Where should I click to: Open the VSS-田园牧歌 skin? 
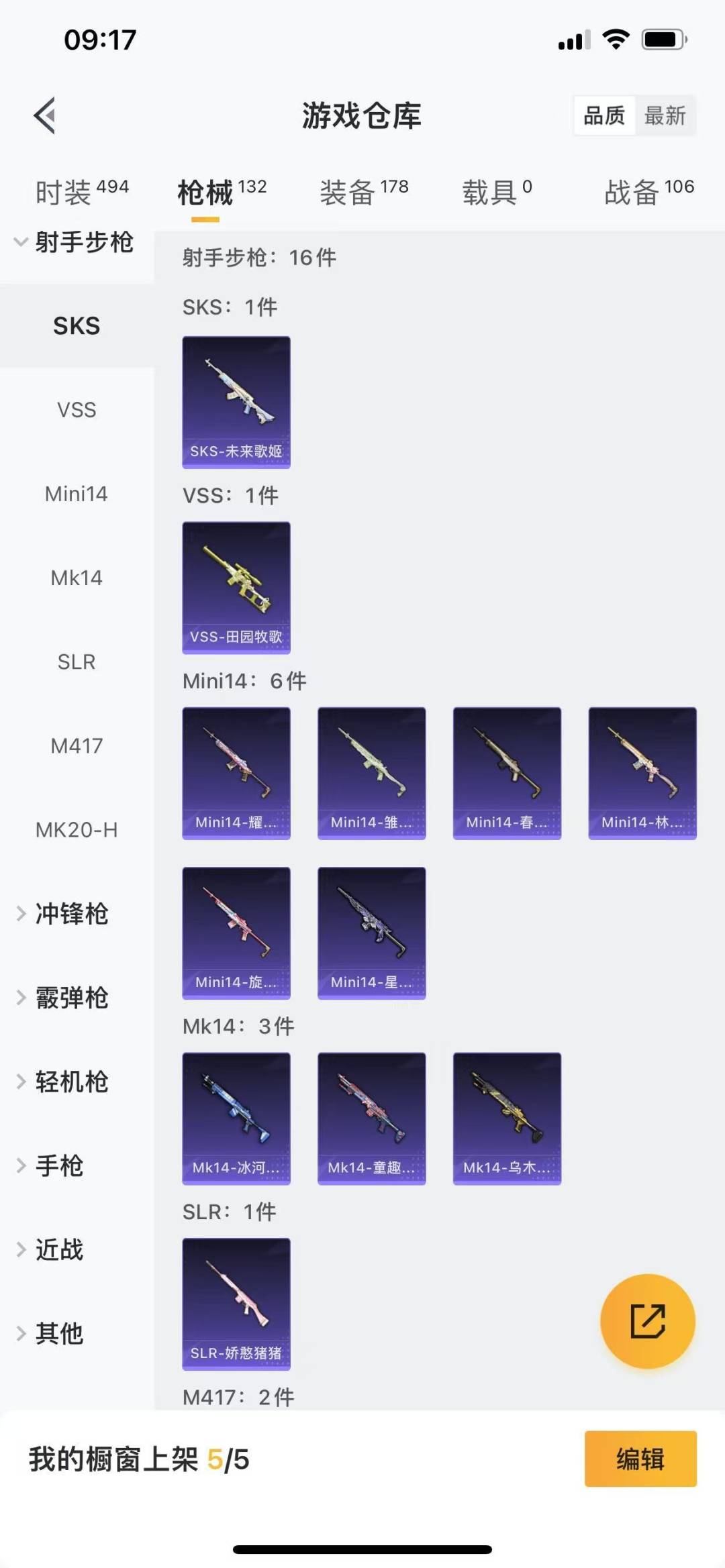(x=236, y=588)
